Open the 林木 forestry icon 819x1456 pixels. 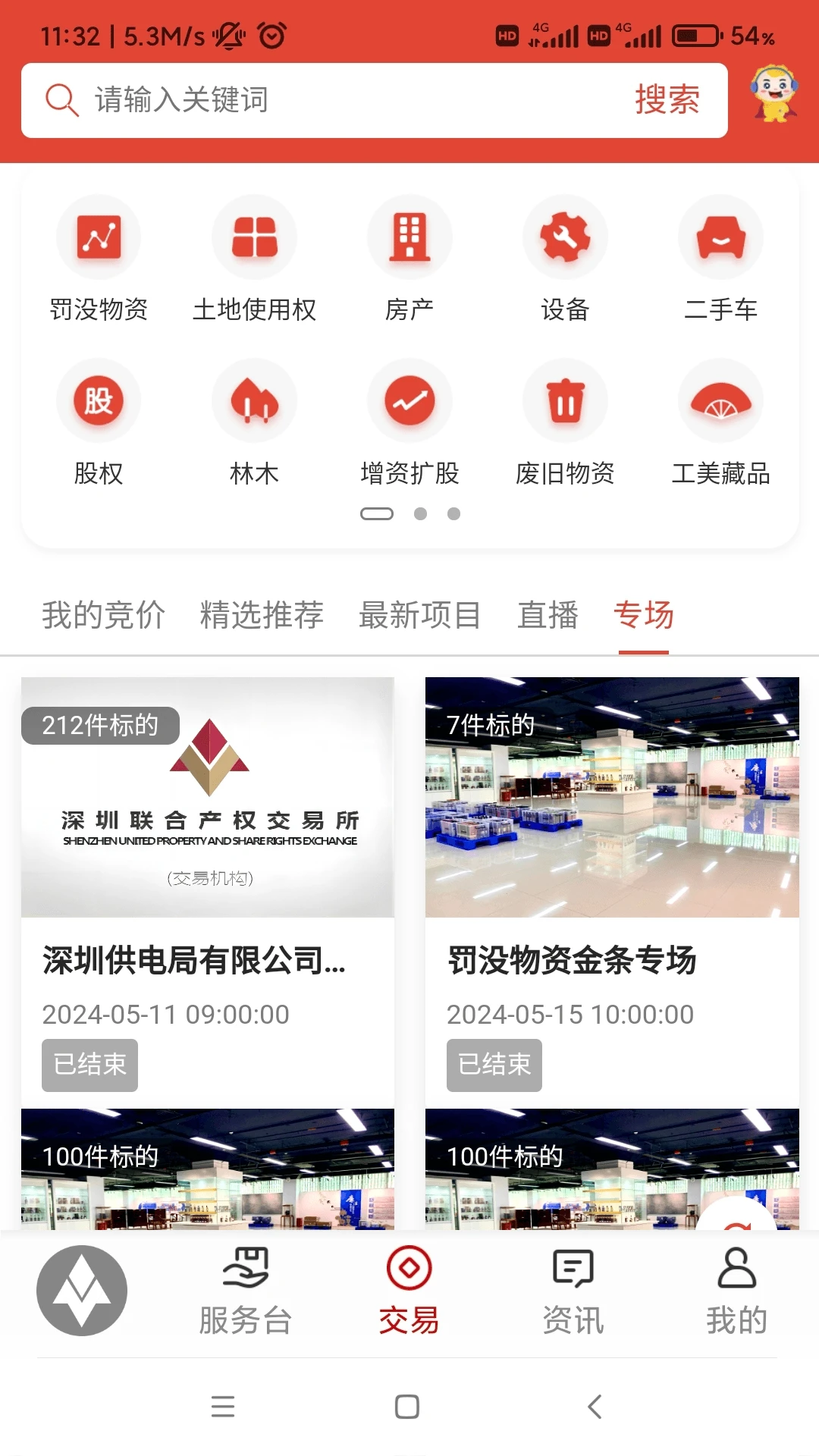point(254,400)
